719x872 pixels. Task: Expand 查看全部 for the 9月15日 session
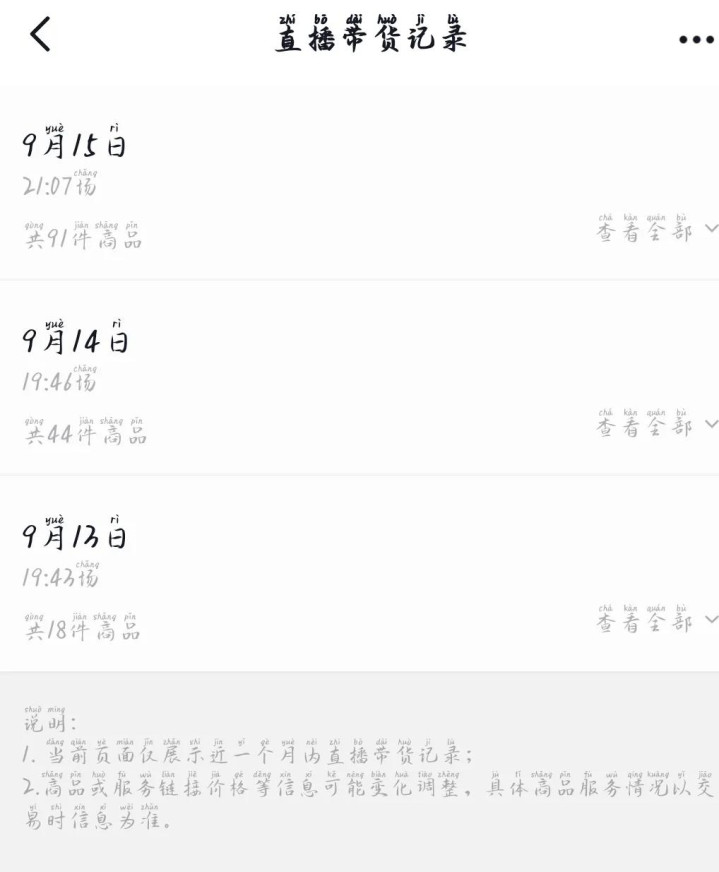[657, 231]
